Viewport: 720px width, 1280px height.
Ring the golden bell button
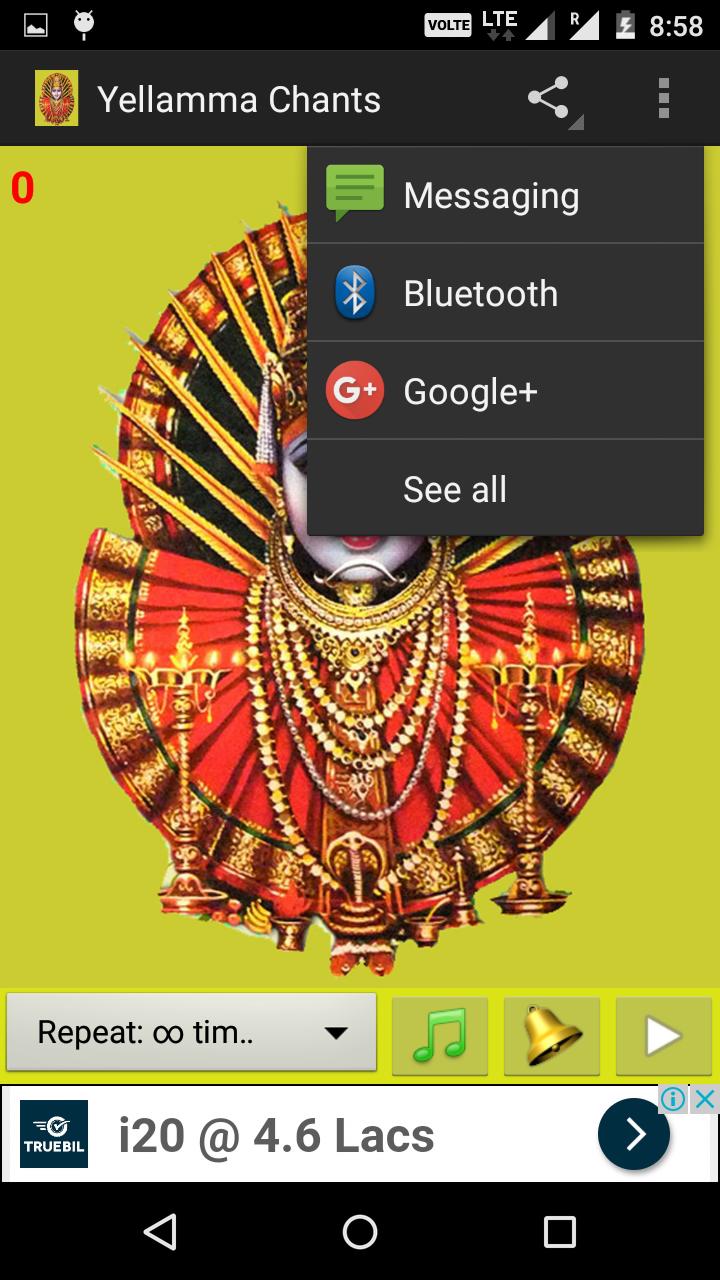coord(552,1036)
